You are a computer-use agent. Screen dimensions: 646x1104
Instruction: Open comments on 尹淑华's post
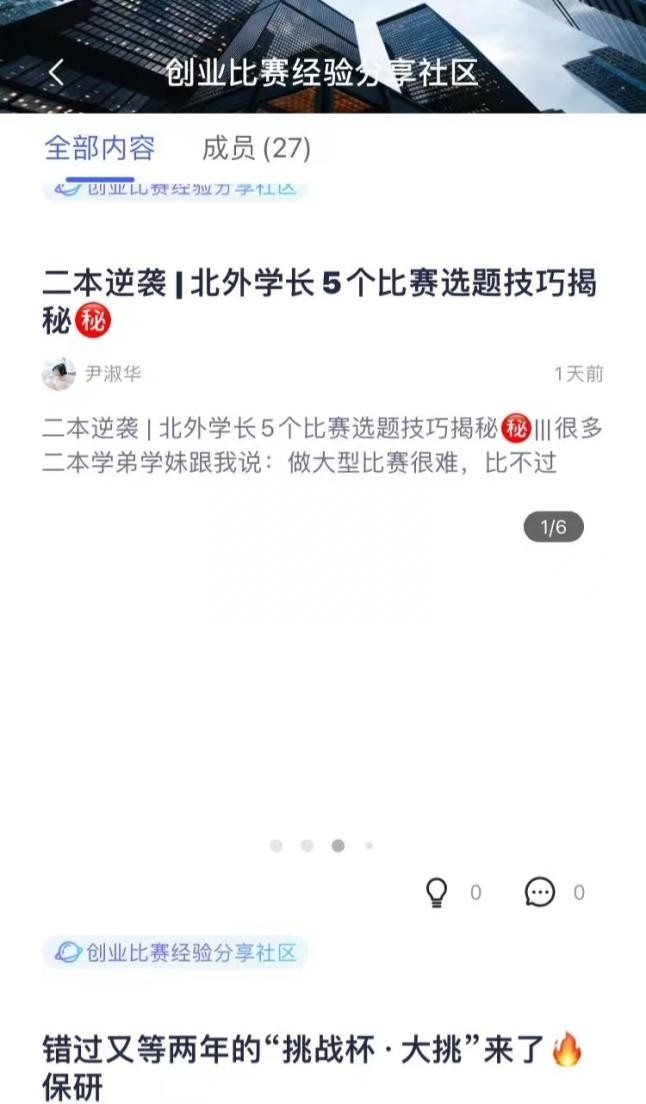click(540, 892)
